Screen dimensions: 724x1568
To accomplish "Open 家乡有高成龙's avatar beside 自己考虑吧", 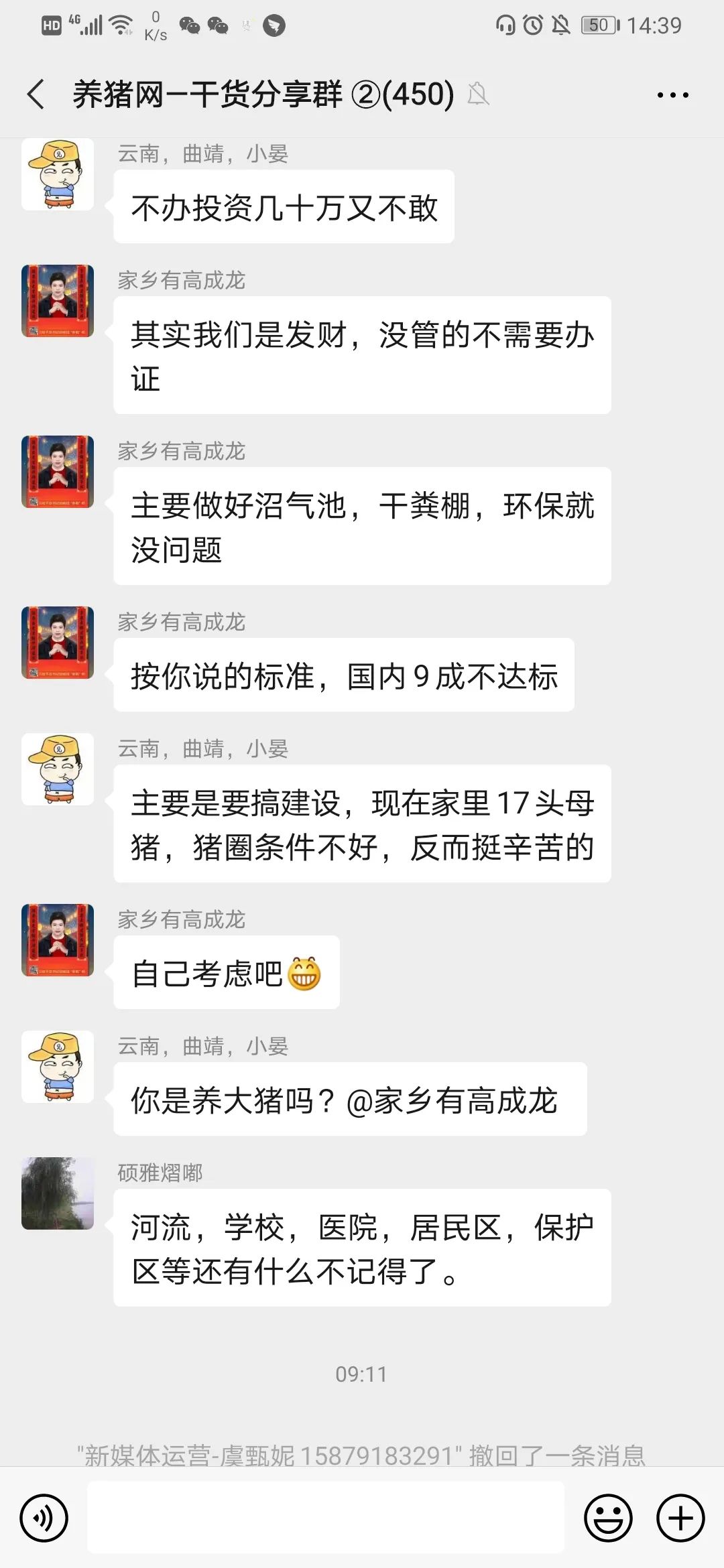I will click(58, 939).
